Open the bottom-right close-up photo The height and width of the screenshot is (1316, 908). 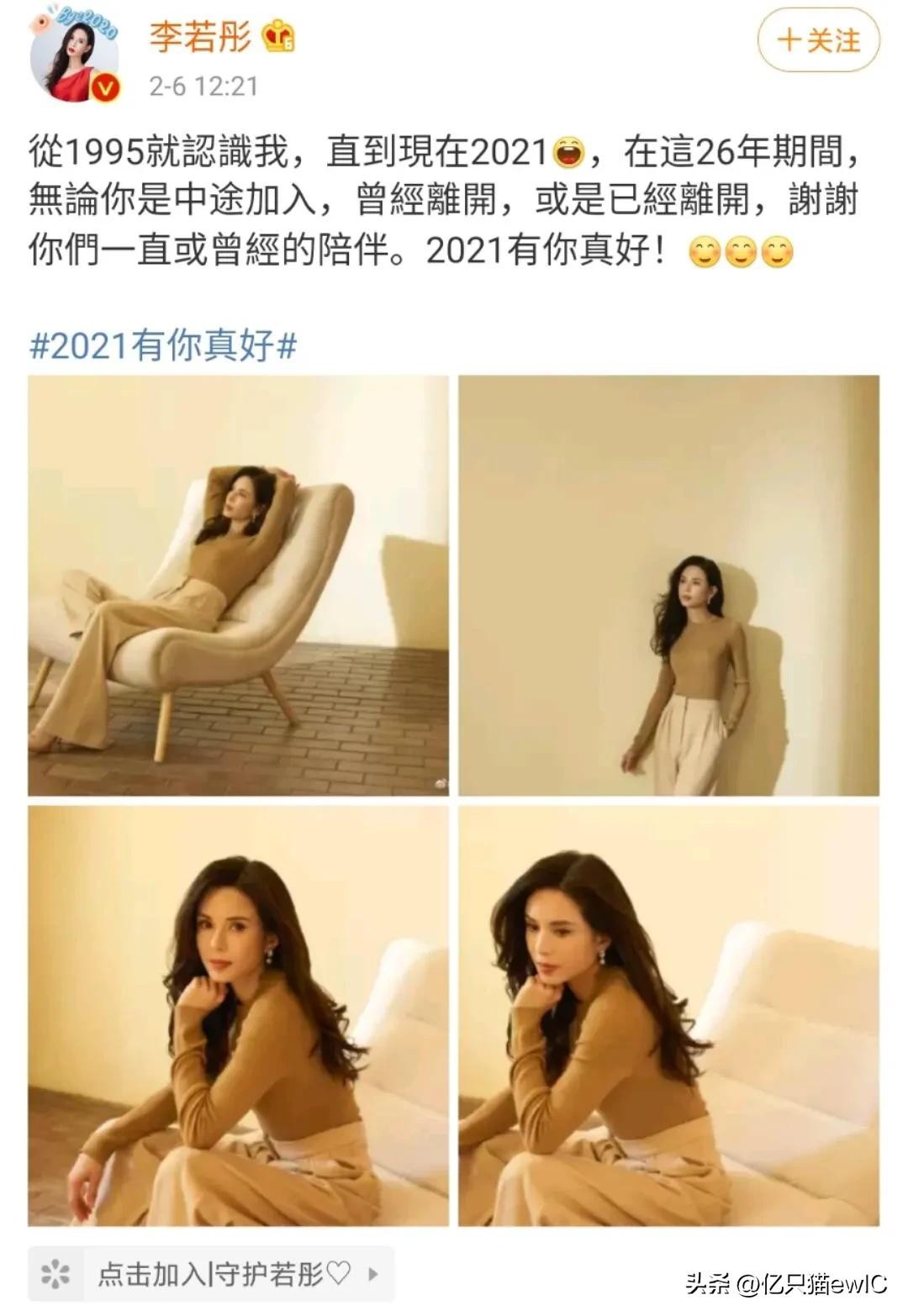(x=668, y=1015)
